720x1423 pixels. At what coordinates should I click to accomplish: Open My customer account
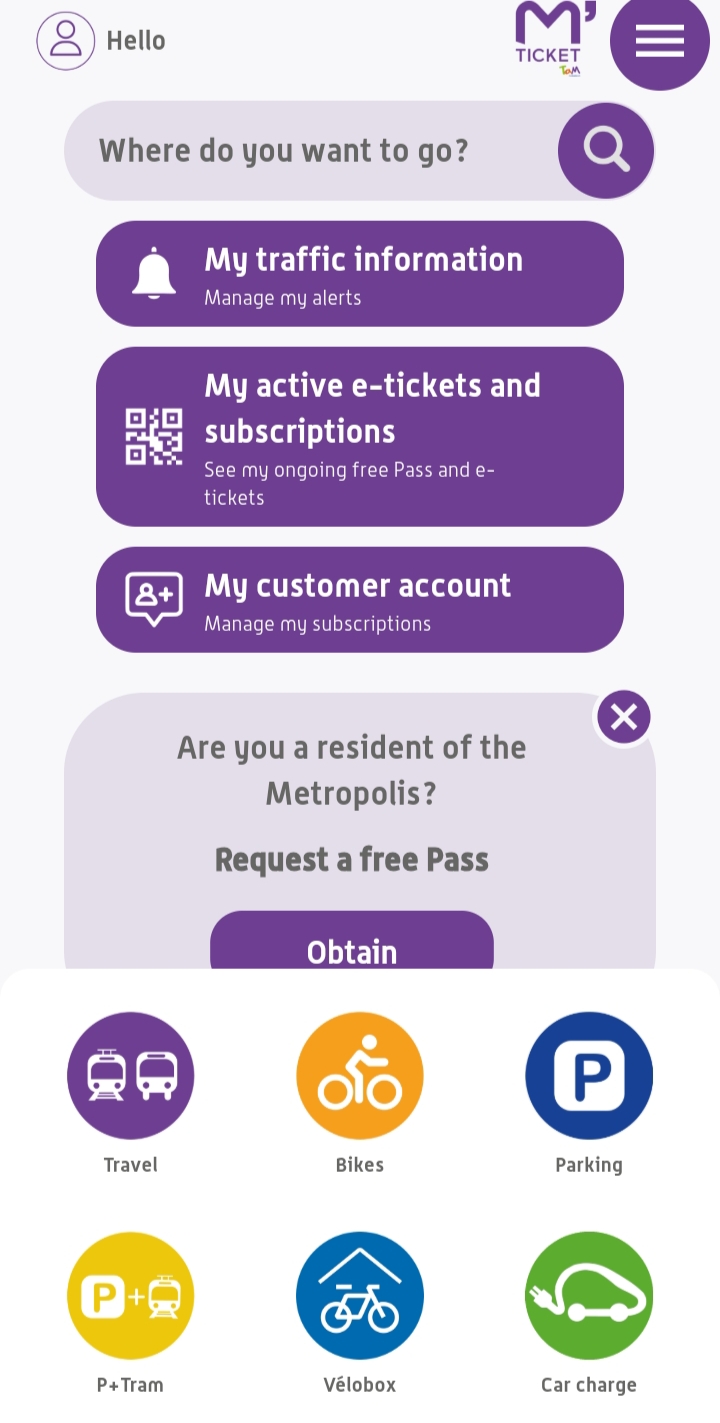pyautogui.click(x=360, y=600)
